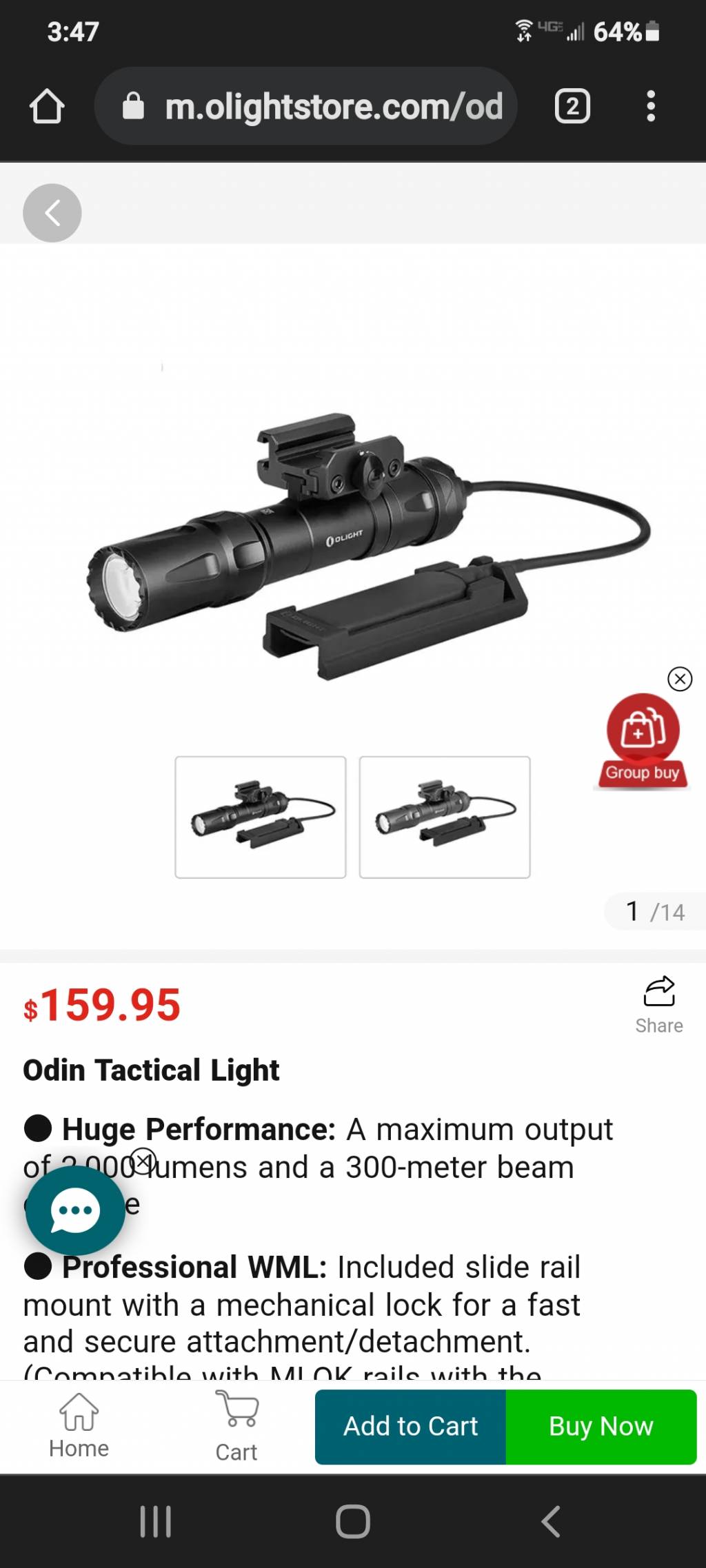Dismiss the Group buy floating badge
This screenshot has width=706, height=1568.
coord(680,679)
